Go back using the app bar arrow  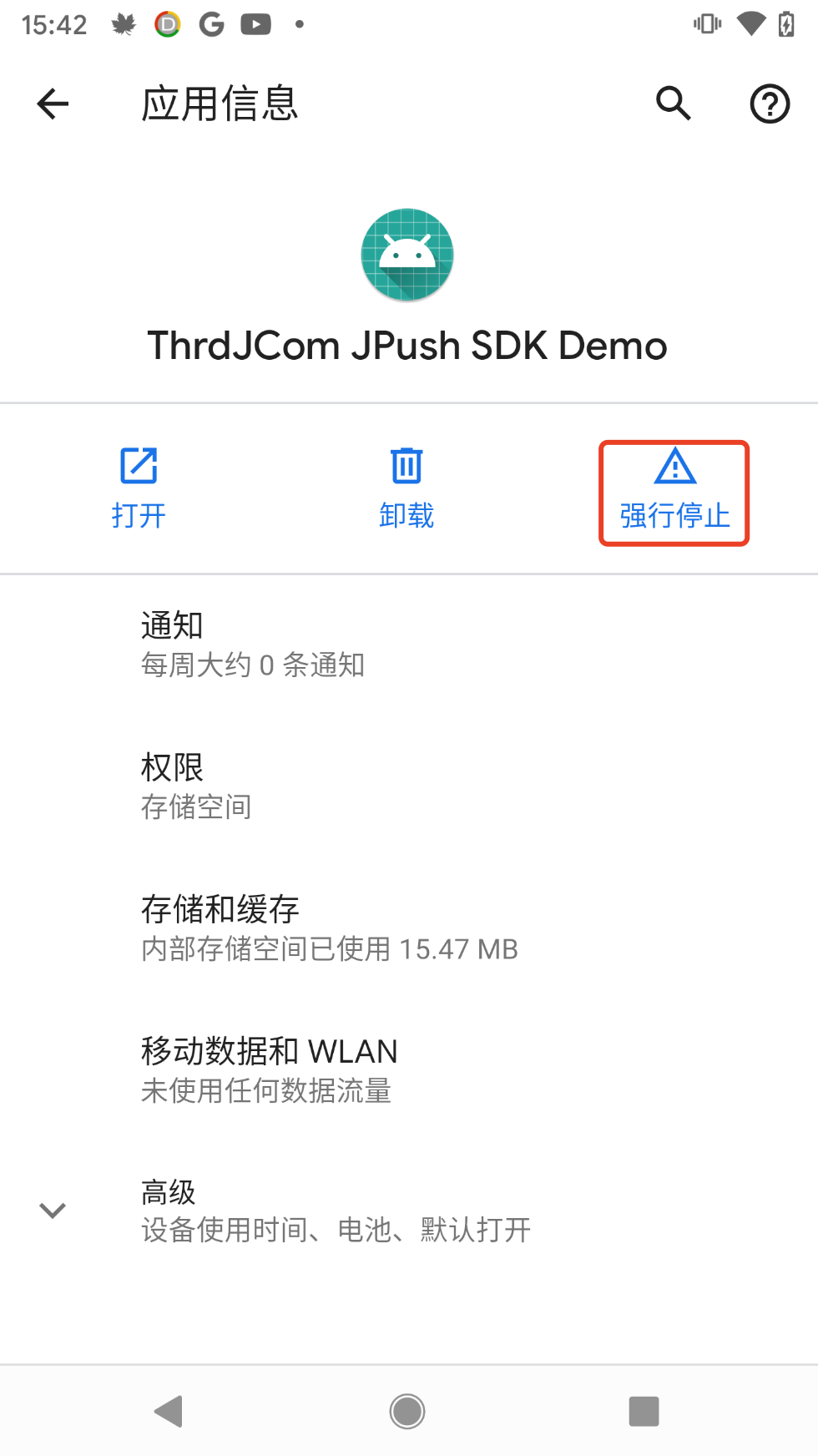click(x=53, y=104)
